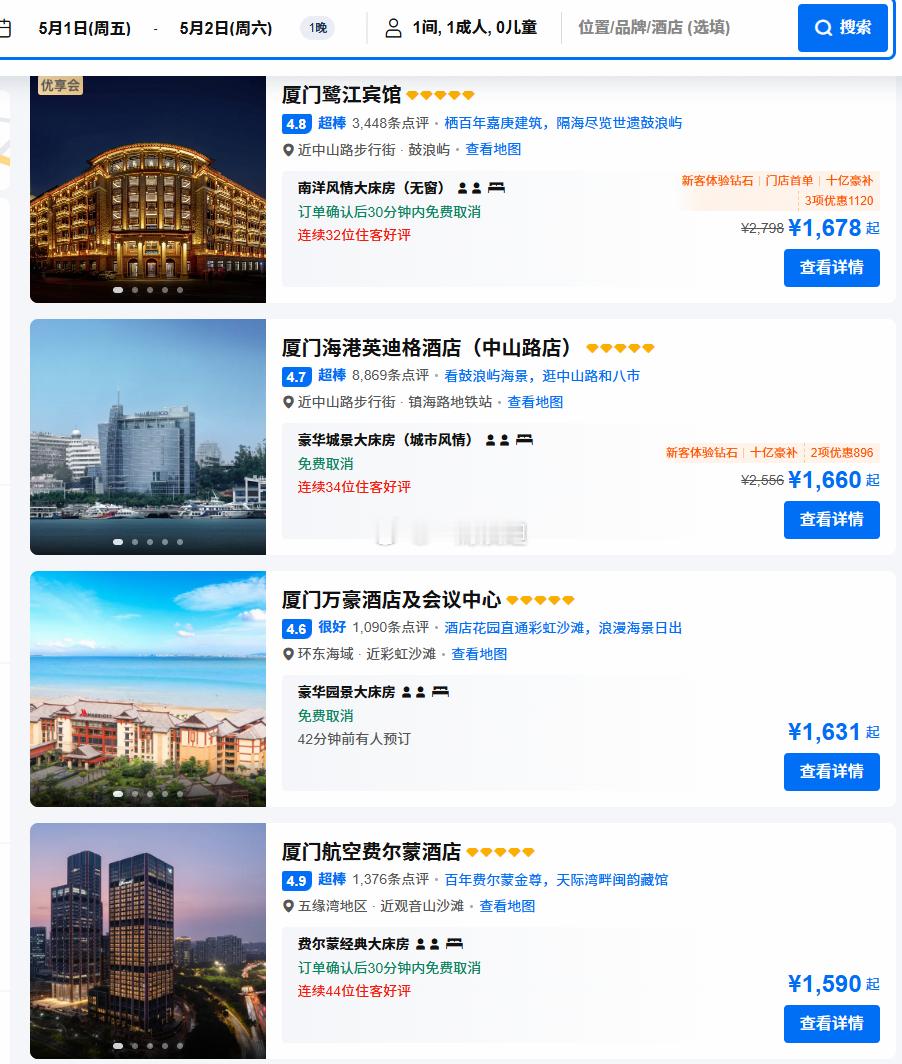The height and width of the screenshot is (1064, 902).
Task: Click the person icons beside 豪华城景大床房
Action: [x=496, y=439]
